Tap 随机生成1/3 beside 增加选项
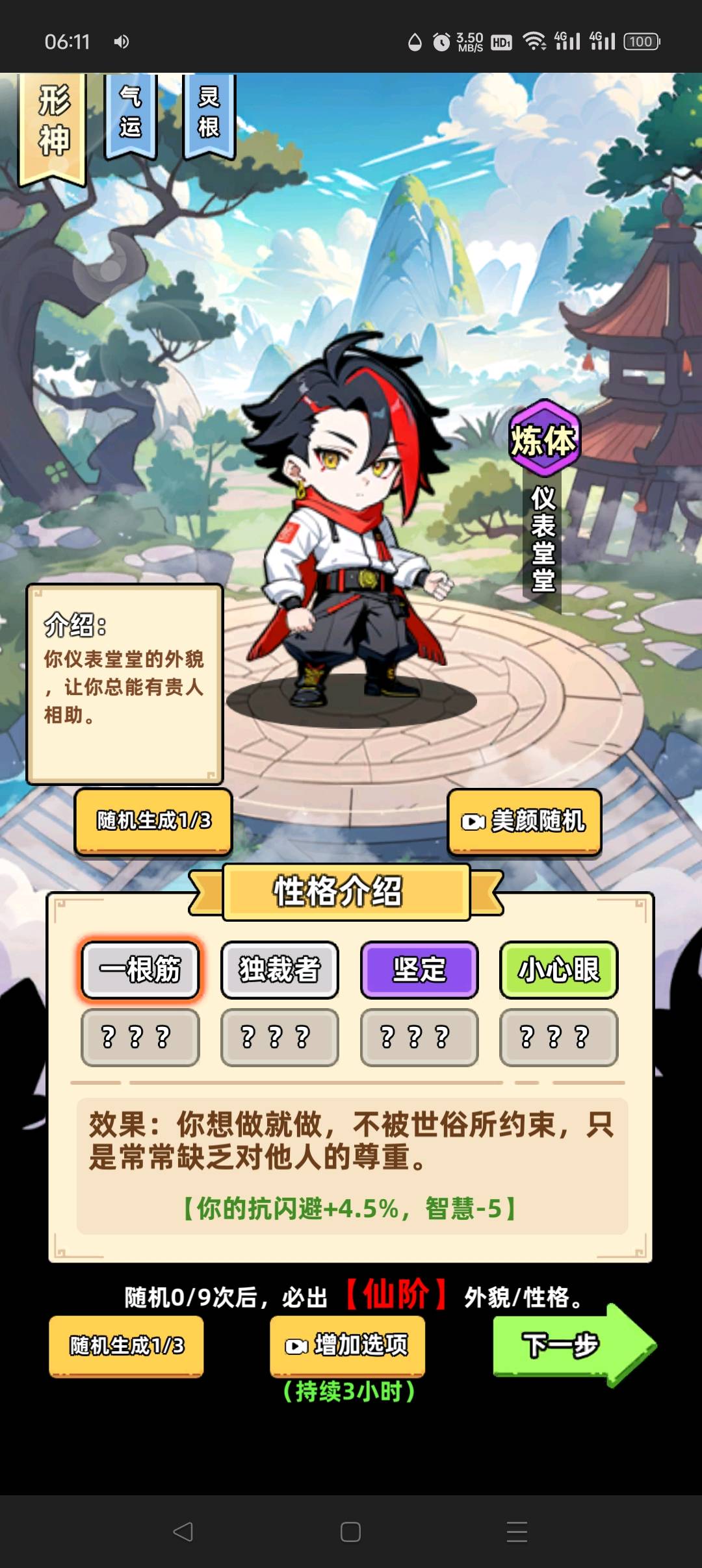The width and height of the screenshot is (702, 1568). tap(126, 1345)
